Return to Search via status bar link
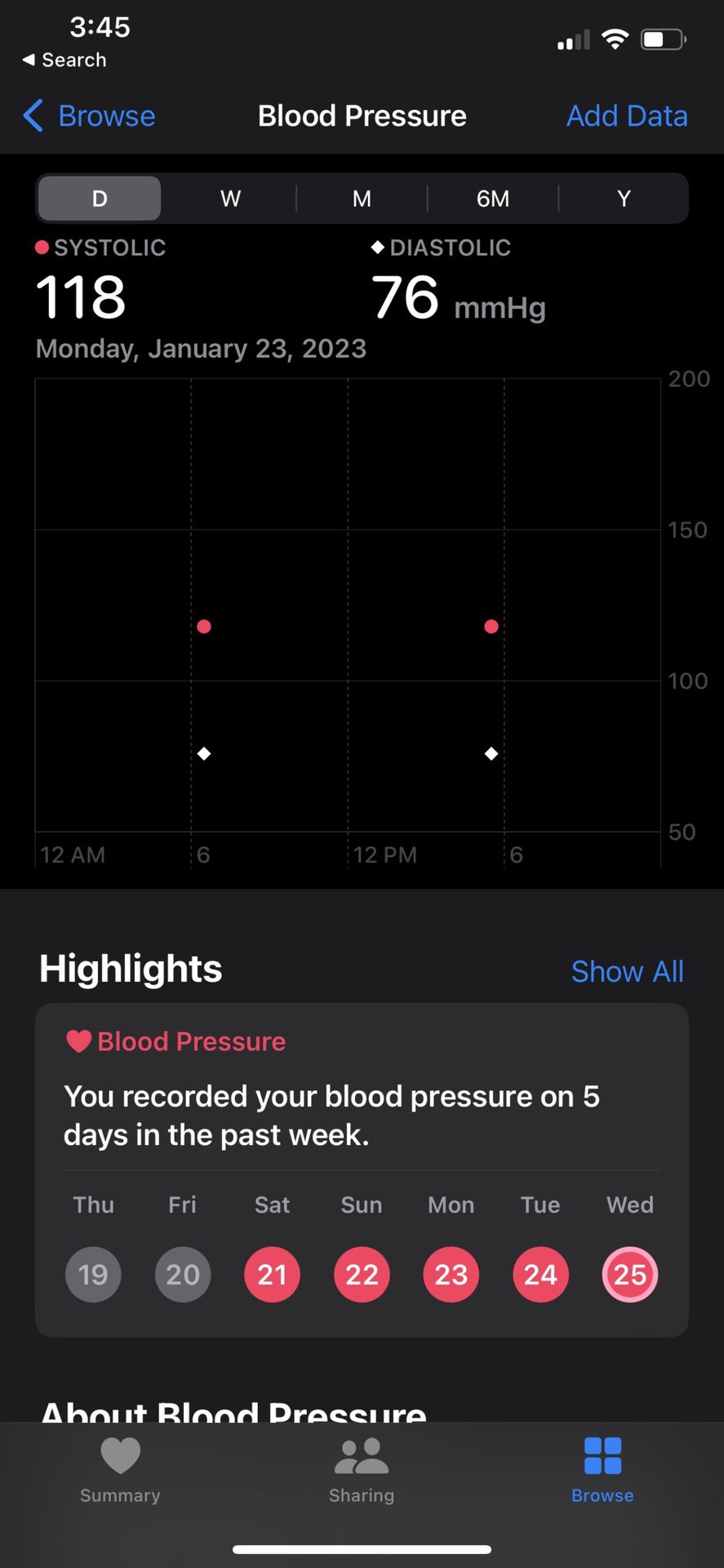Image resolution: width=724 pixels, height=1568 pixels. coord(65,60)
